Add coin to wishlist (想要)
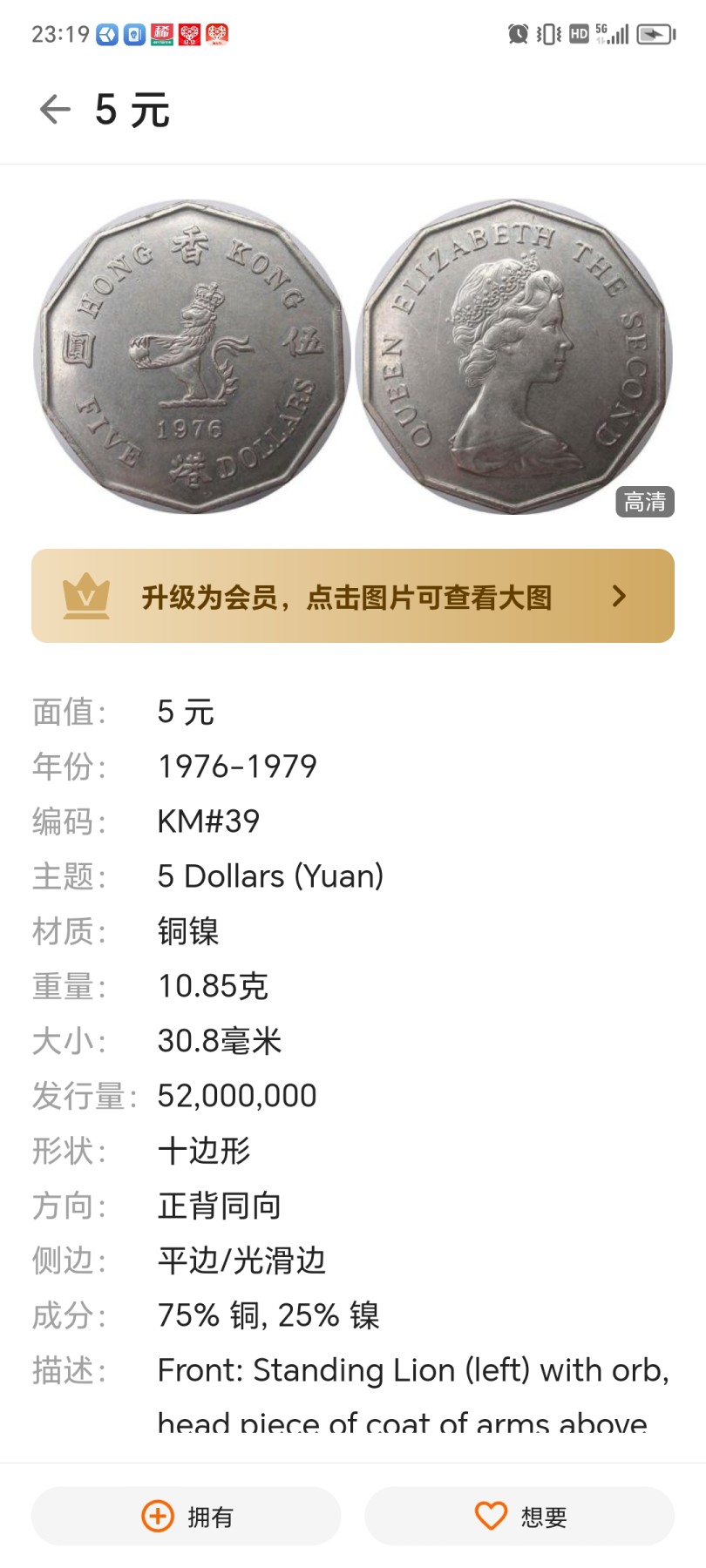 pyautogui.click(x=519, y=1517)
